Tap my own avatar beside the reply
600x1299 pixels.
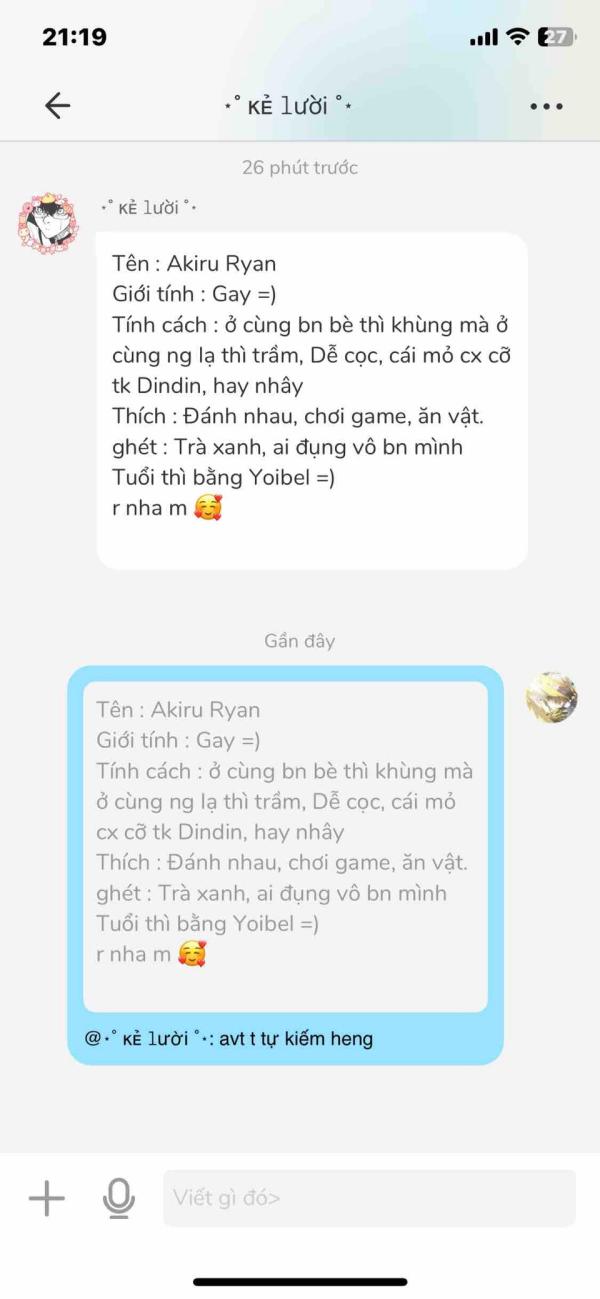tap(552, 698)
